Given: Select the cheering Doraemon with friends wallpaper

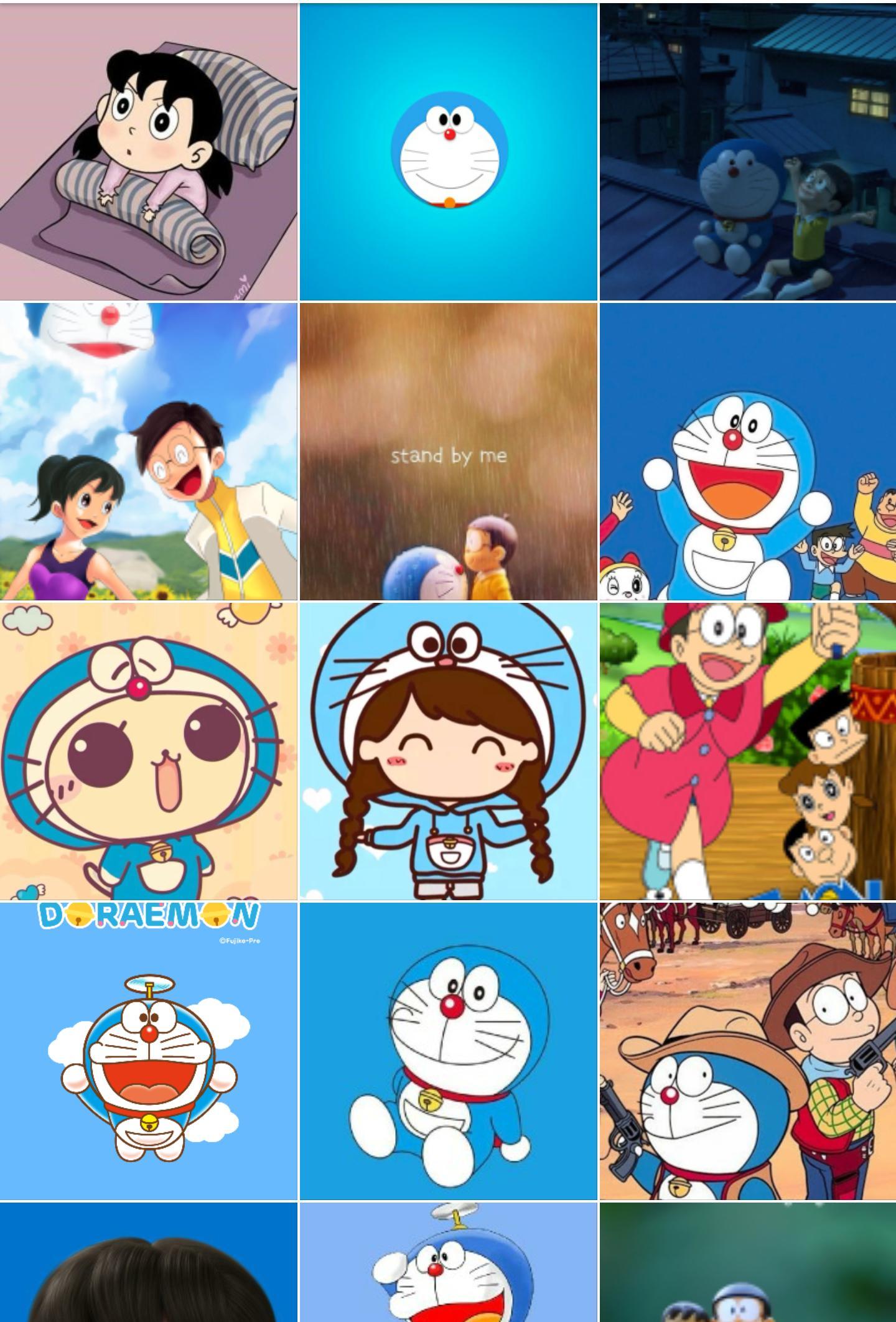Looking at the screenshot, I should pyautogui.click(x=748, y=452).
